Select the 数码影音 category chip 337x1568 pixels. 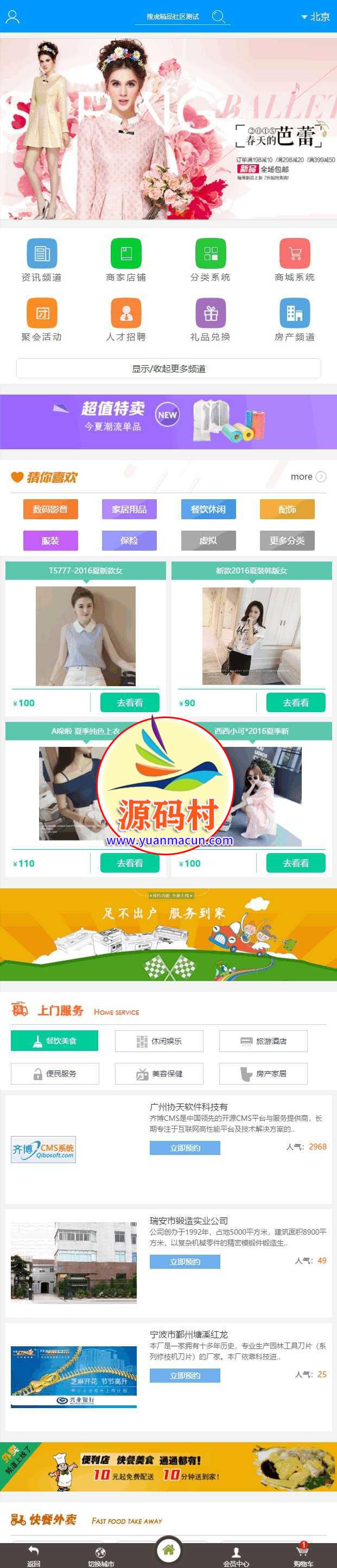(50, 509)
